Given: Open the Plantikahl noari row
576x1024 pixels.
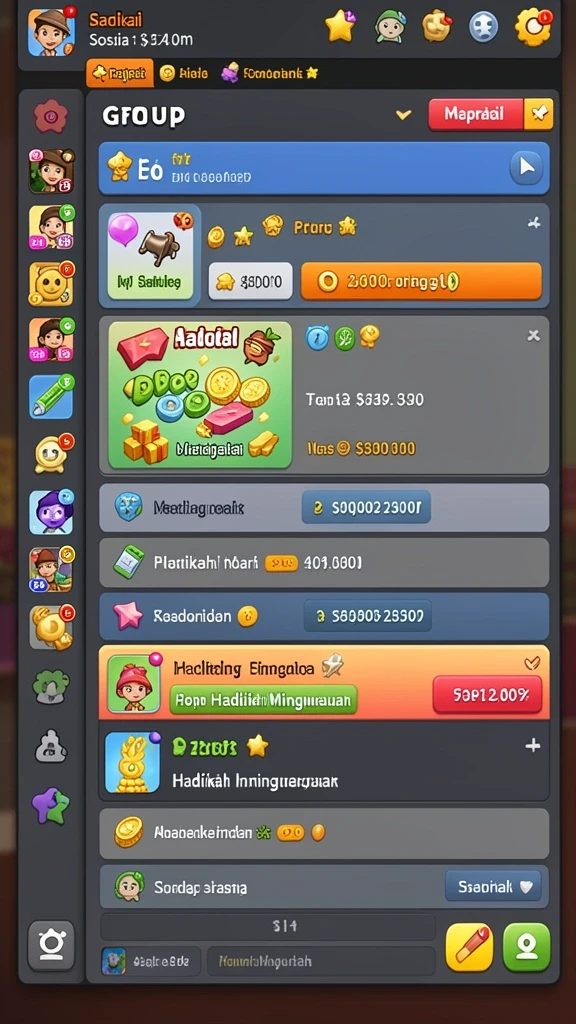Looking at the screenshot, I should pos(324,562).
